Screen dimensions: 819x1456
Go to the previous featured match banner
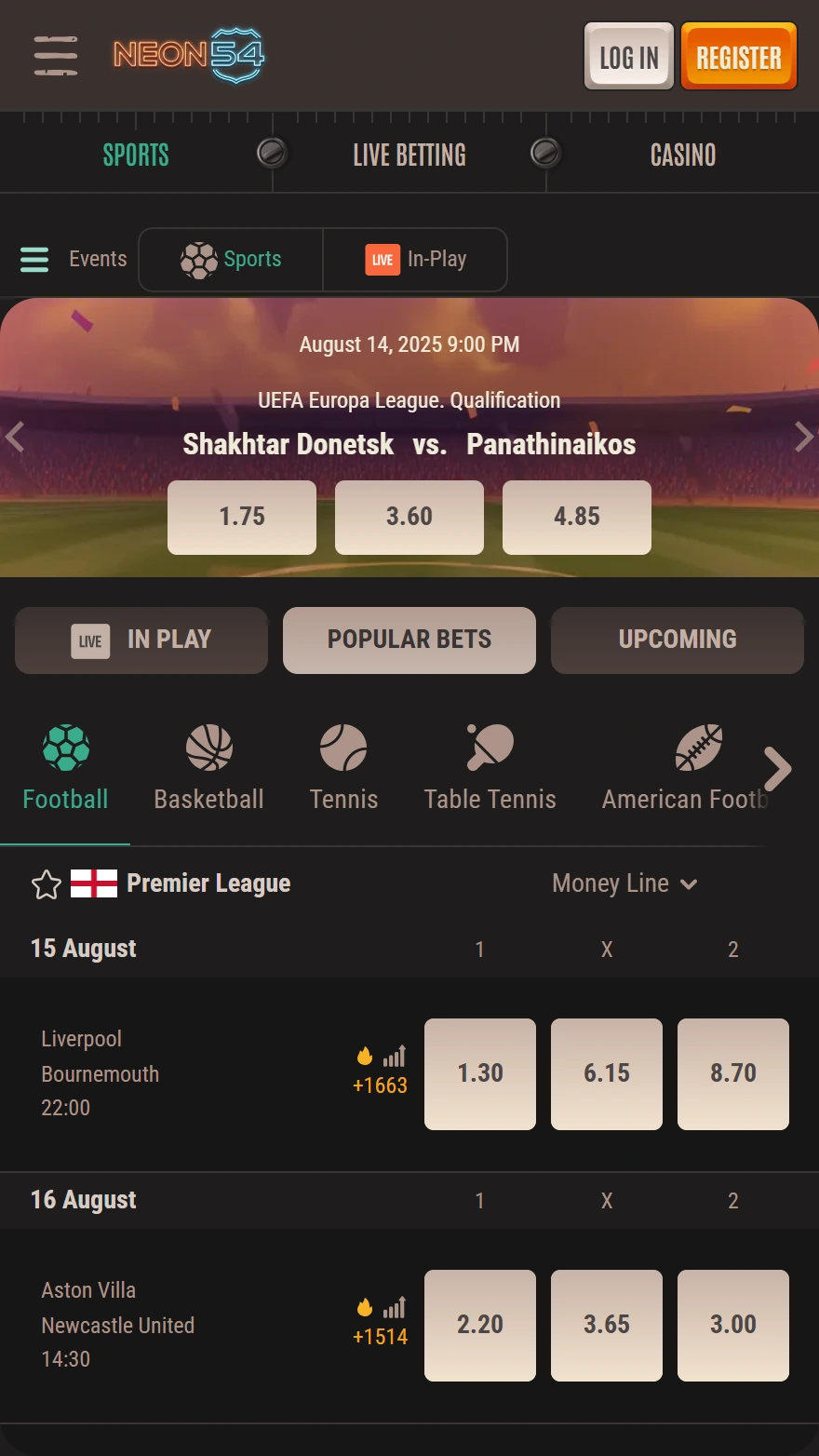(x=15, y=436)
